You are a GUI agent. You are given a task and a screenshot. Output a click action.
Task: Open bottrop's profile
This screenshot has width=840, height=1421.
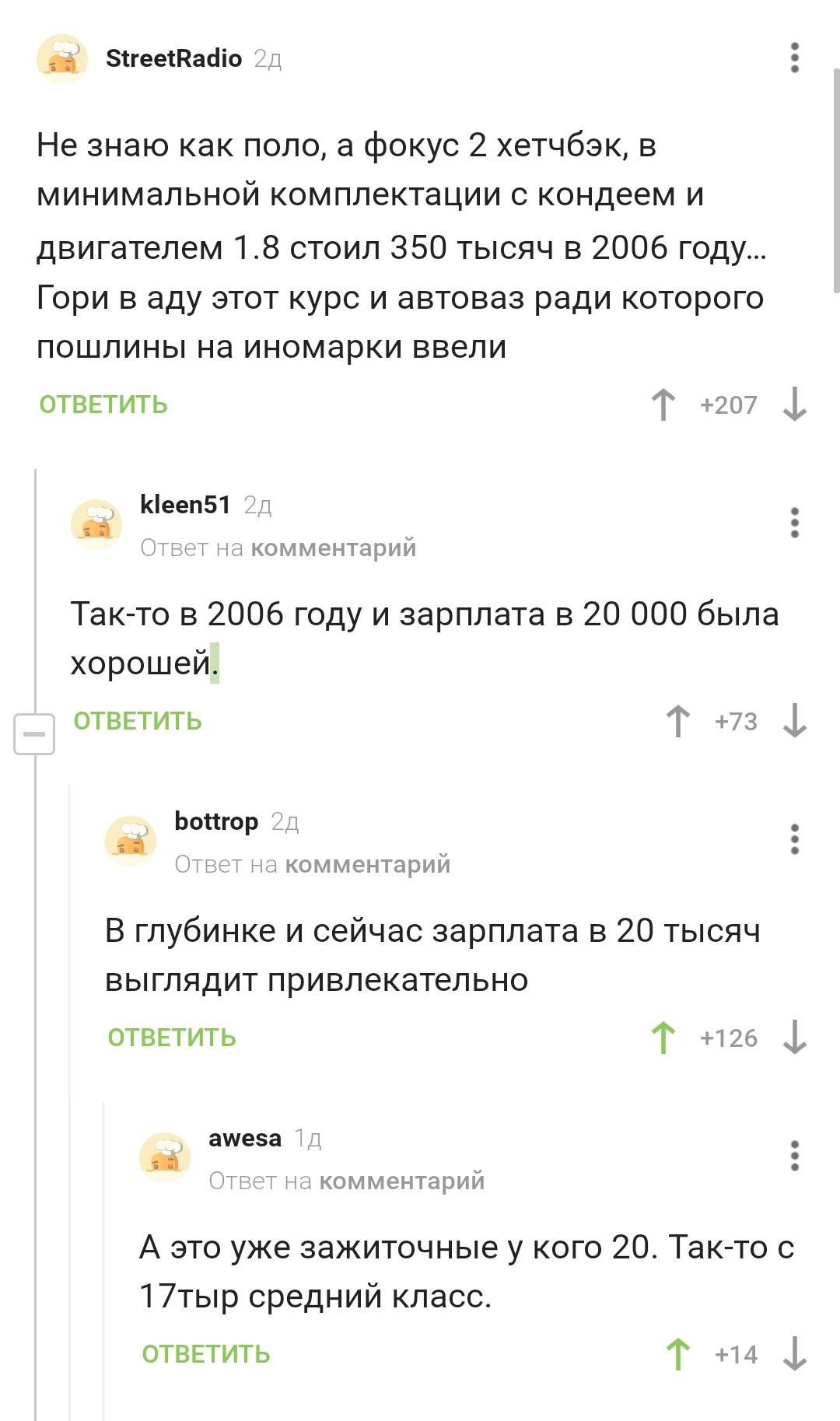coord(216,821)
